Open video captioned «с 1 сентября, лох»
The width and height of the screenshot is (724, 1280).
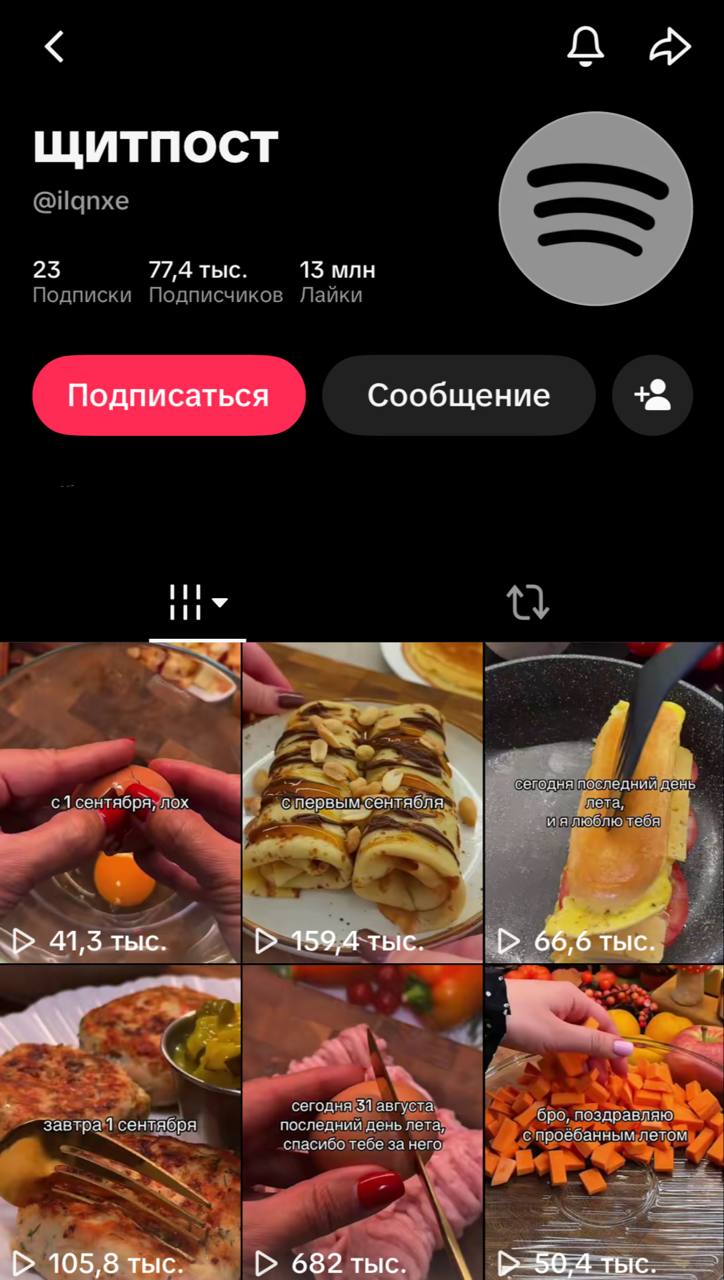point(120,802)
